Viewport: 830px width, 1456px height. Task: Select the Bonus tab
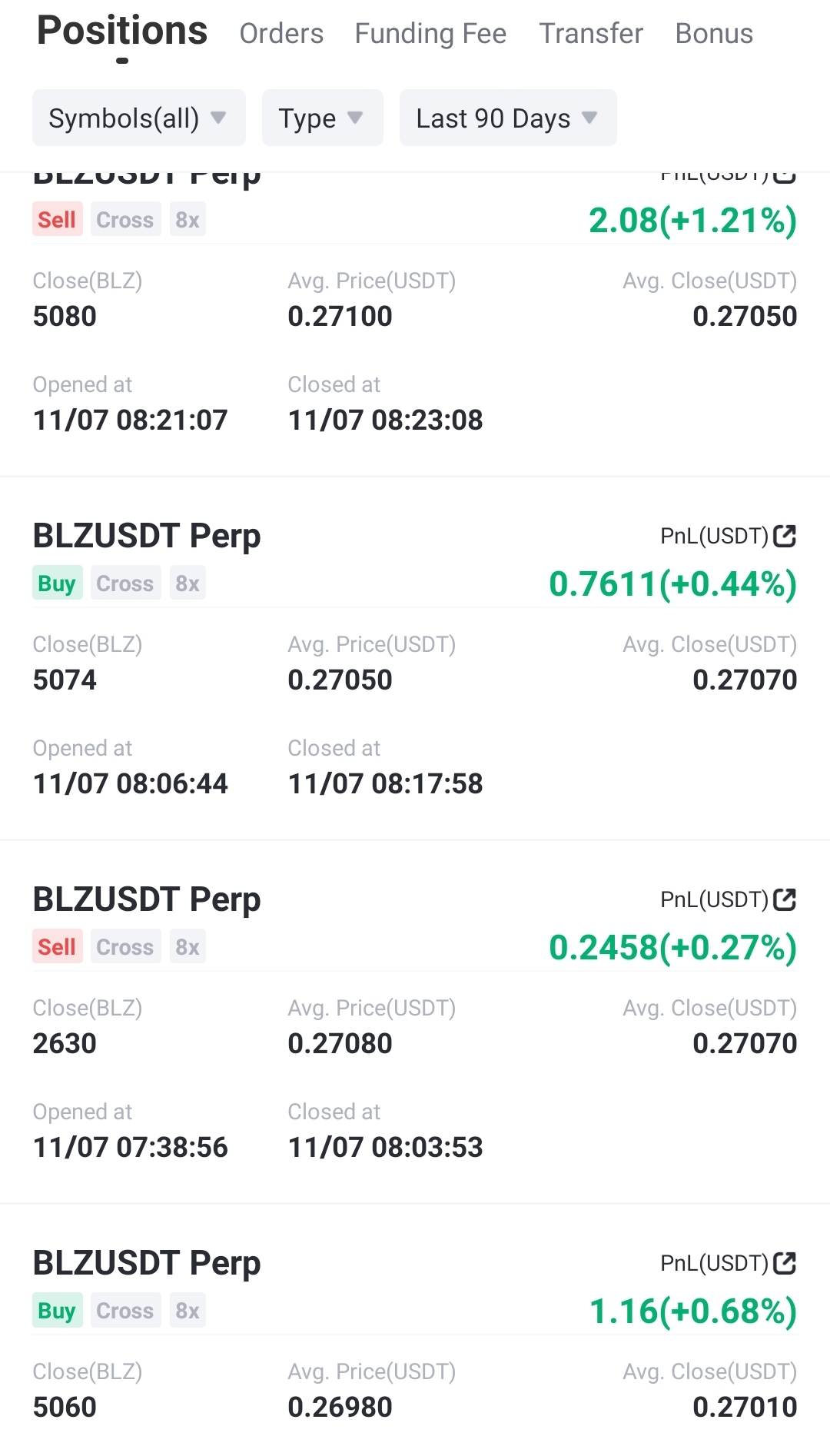[x=714, y=34]
